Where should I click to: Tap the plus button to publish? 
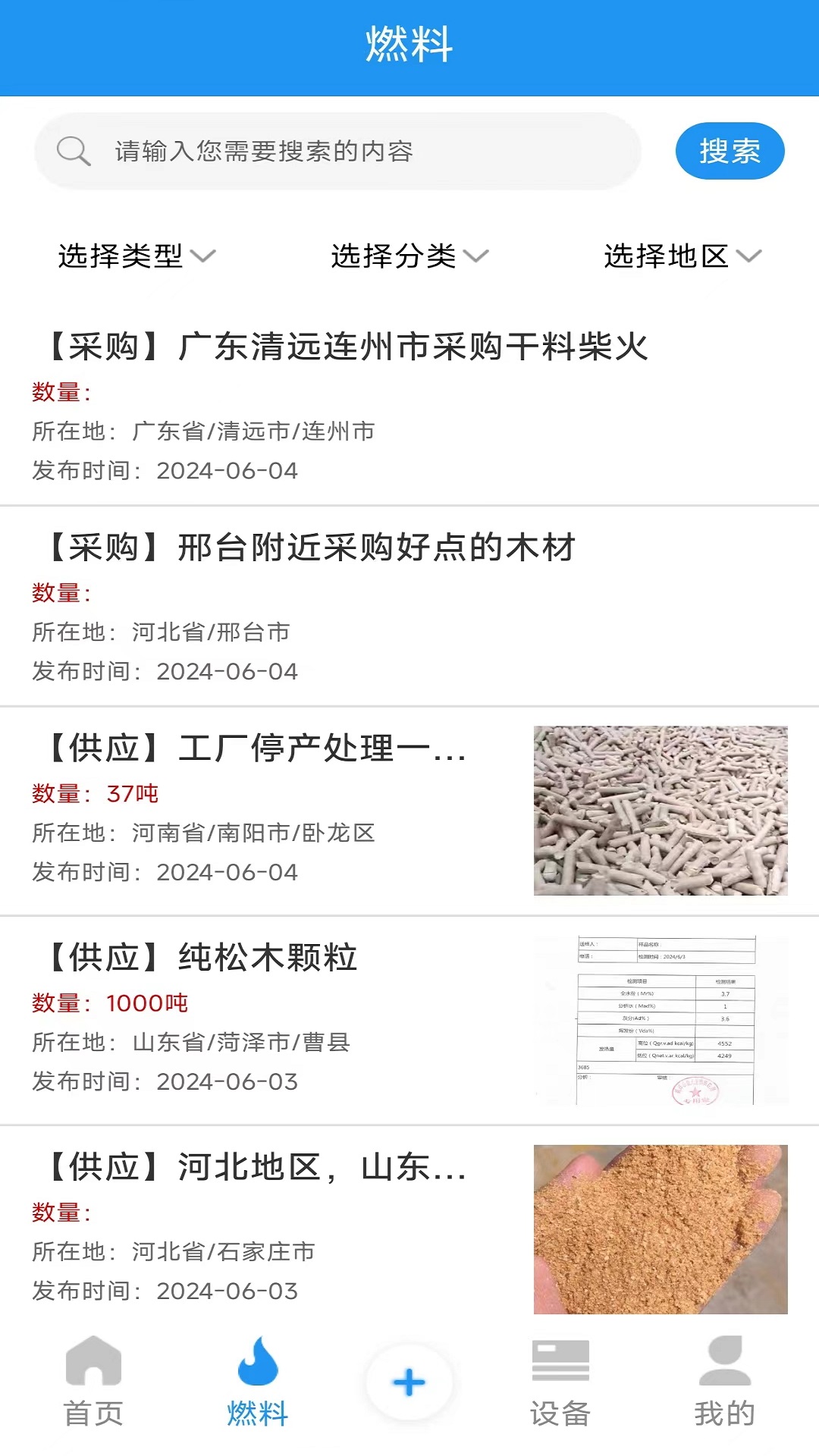[409, 1382]
